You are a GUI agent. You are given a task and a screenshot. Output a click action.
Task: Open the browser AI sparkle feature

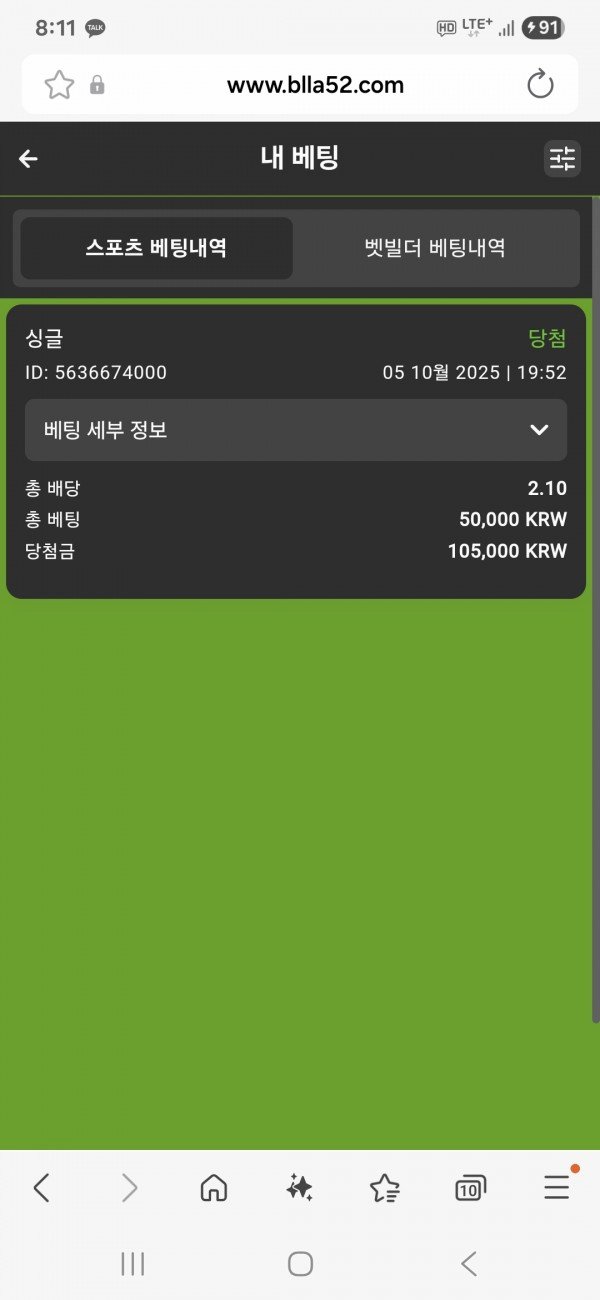pyautogui.click(x=299, y=1187)
